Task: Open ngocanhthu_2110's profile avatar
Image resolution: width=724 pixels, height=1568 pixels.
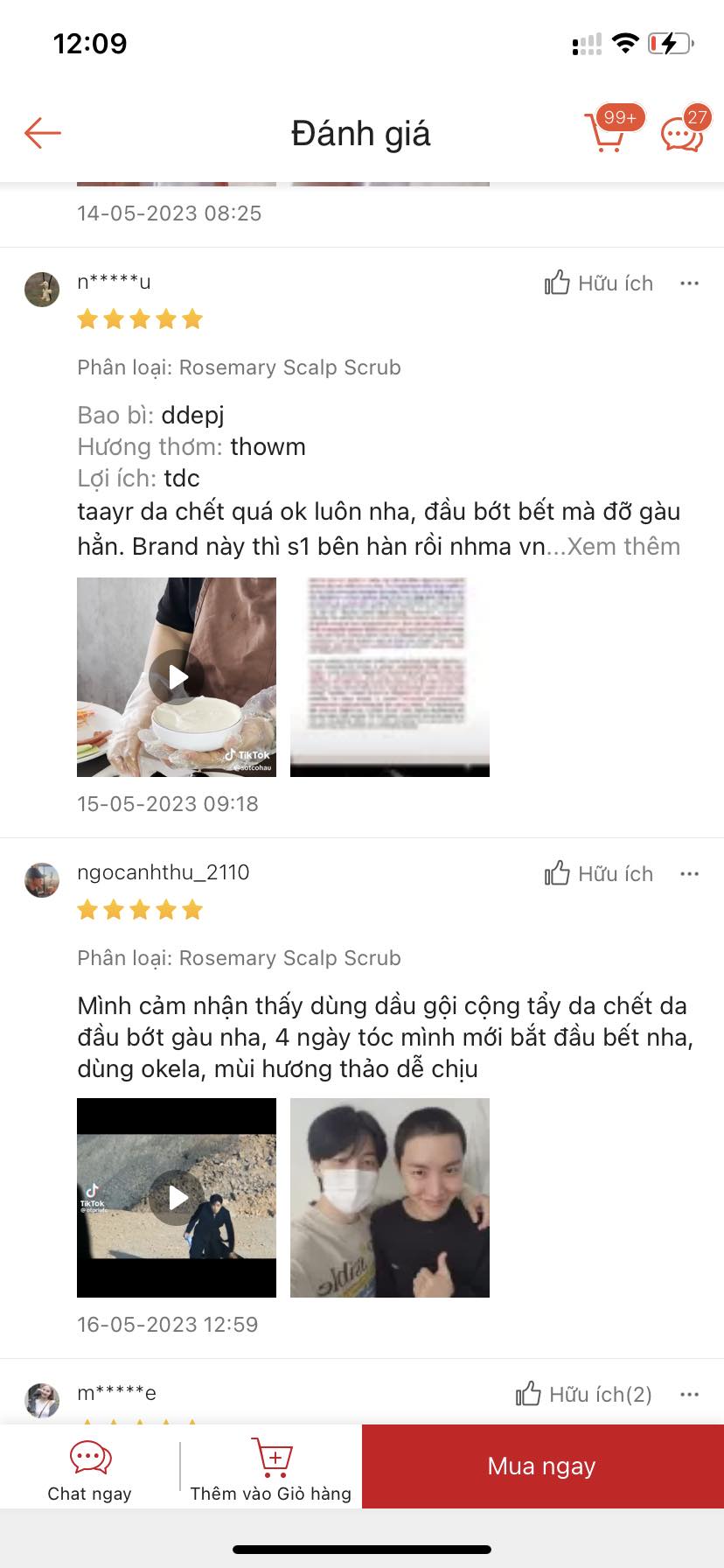Action: [42, 880]
